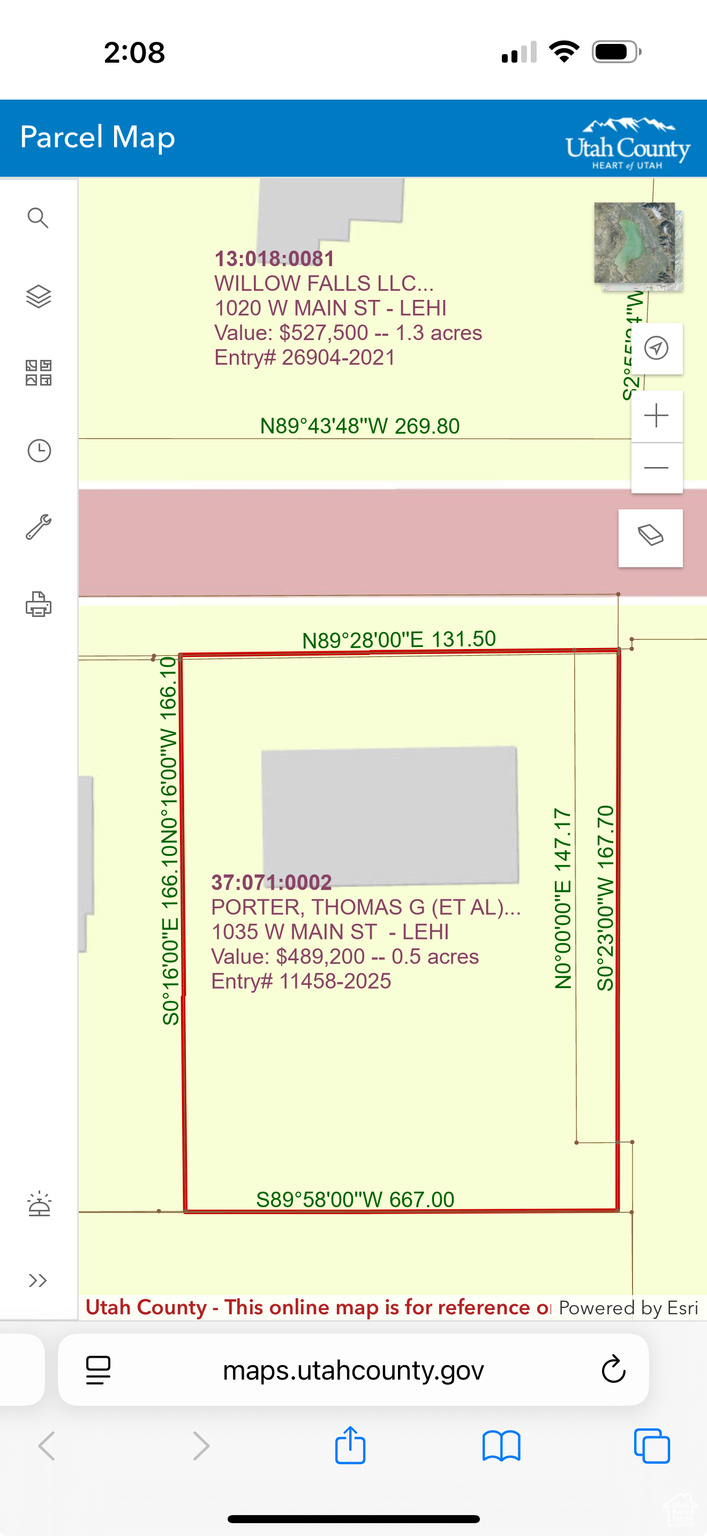The image size is (707, 1536).
Task: Reload the maps.utahcounty.gov page
Action: (613, 1369)
